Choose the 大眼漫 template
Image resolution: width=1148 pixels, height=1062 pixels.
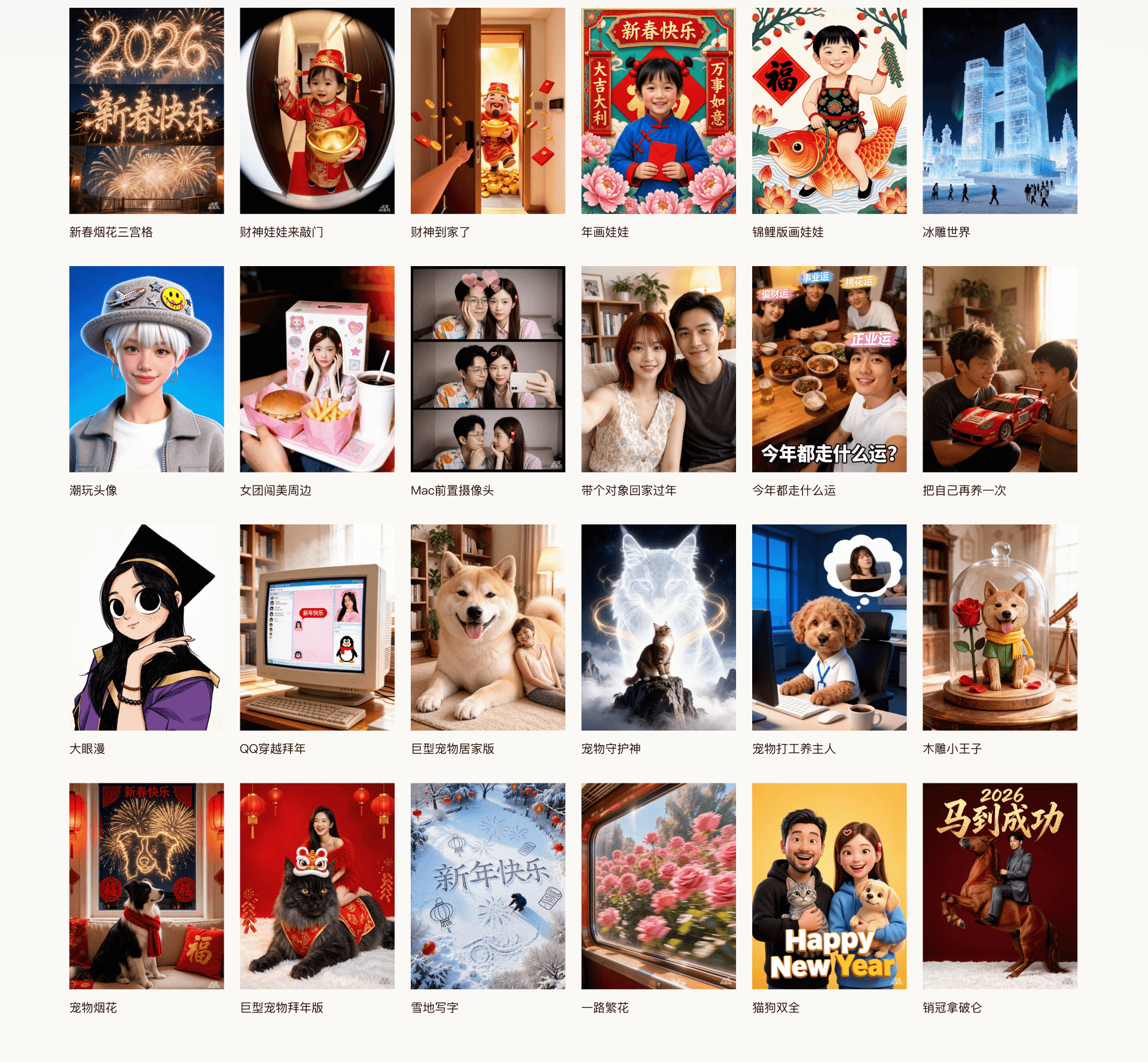[146, 627]
